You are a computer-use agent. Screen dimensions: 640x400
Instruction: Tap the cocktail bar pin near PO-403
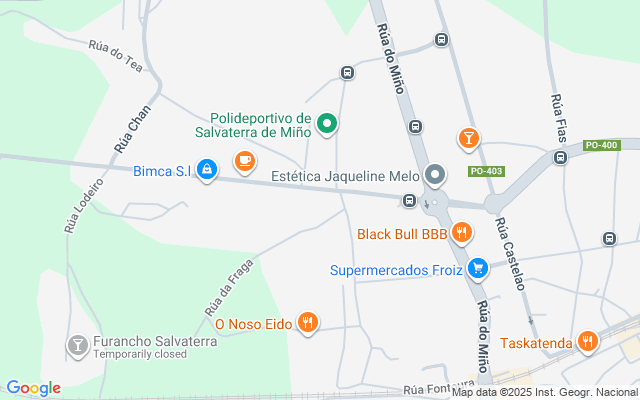click(x=469, y=139)
